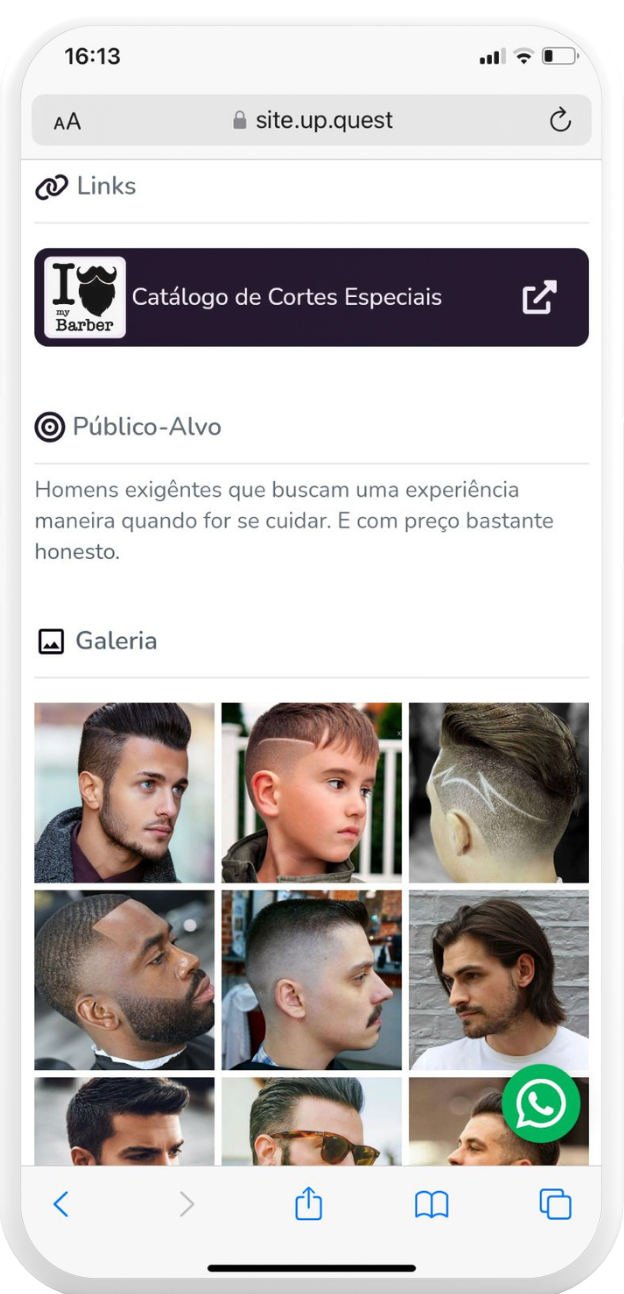Open the photo of man wearing sunglasses
This screenshot has width=624, height=1294.
[x=311, y=1121]
